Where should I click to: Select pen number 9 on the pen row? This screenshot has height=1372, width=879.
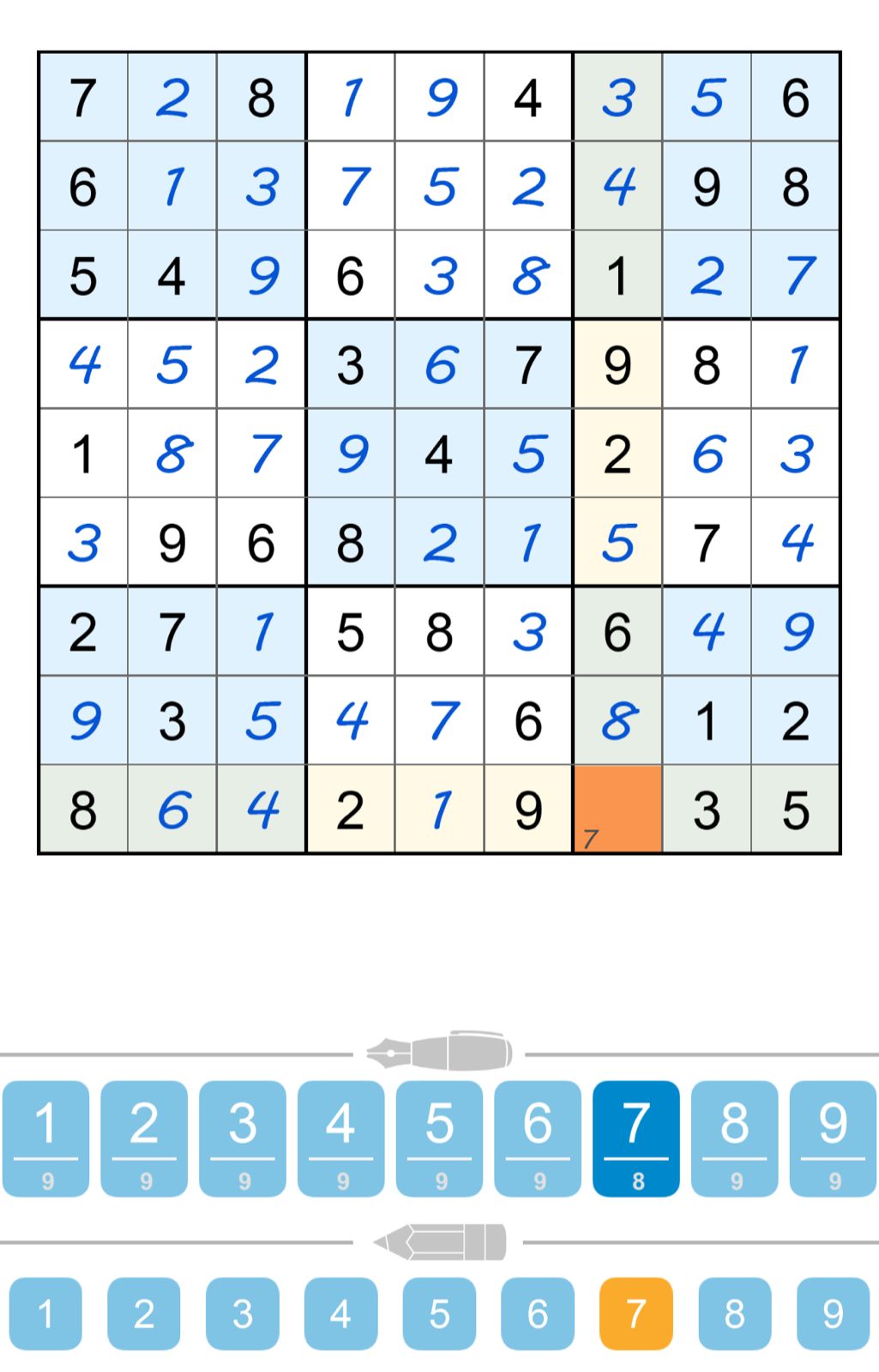(830, 1140)
